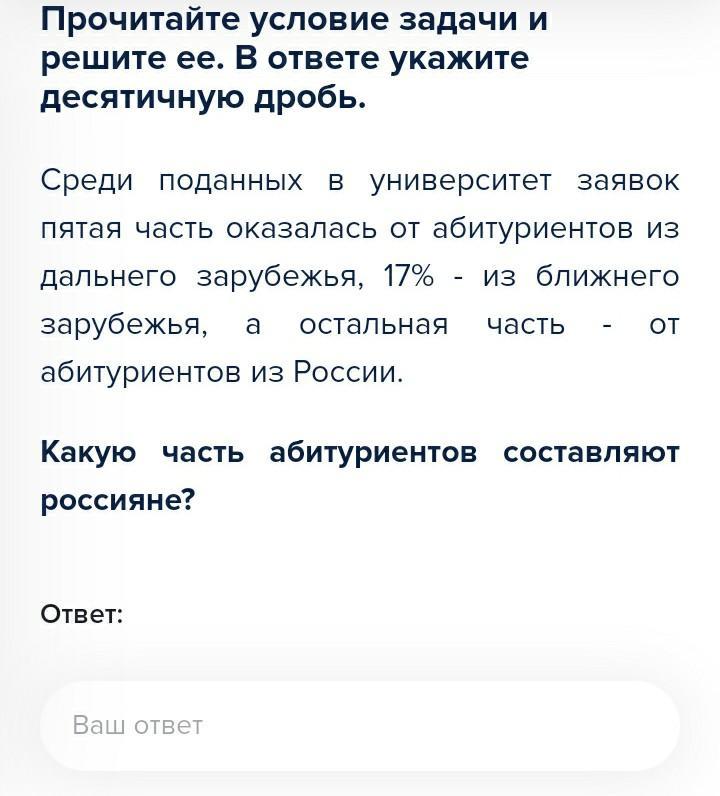
Task: Tap the 'Ваш ответ' answer field
Action: click(359, 725)
